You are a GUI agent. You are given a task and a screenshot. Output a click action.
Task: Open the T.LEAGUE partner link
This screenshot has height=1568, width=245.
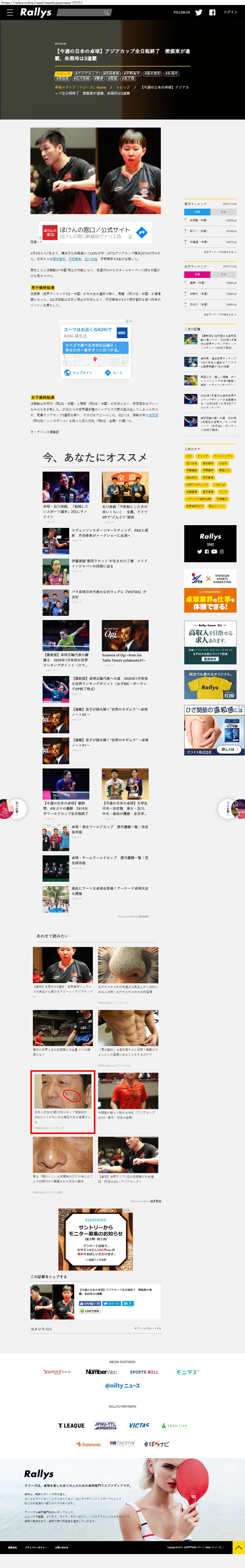tap(71, 1426)
